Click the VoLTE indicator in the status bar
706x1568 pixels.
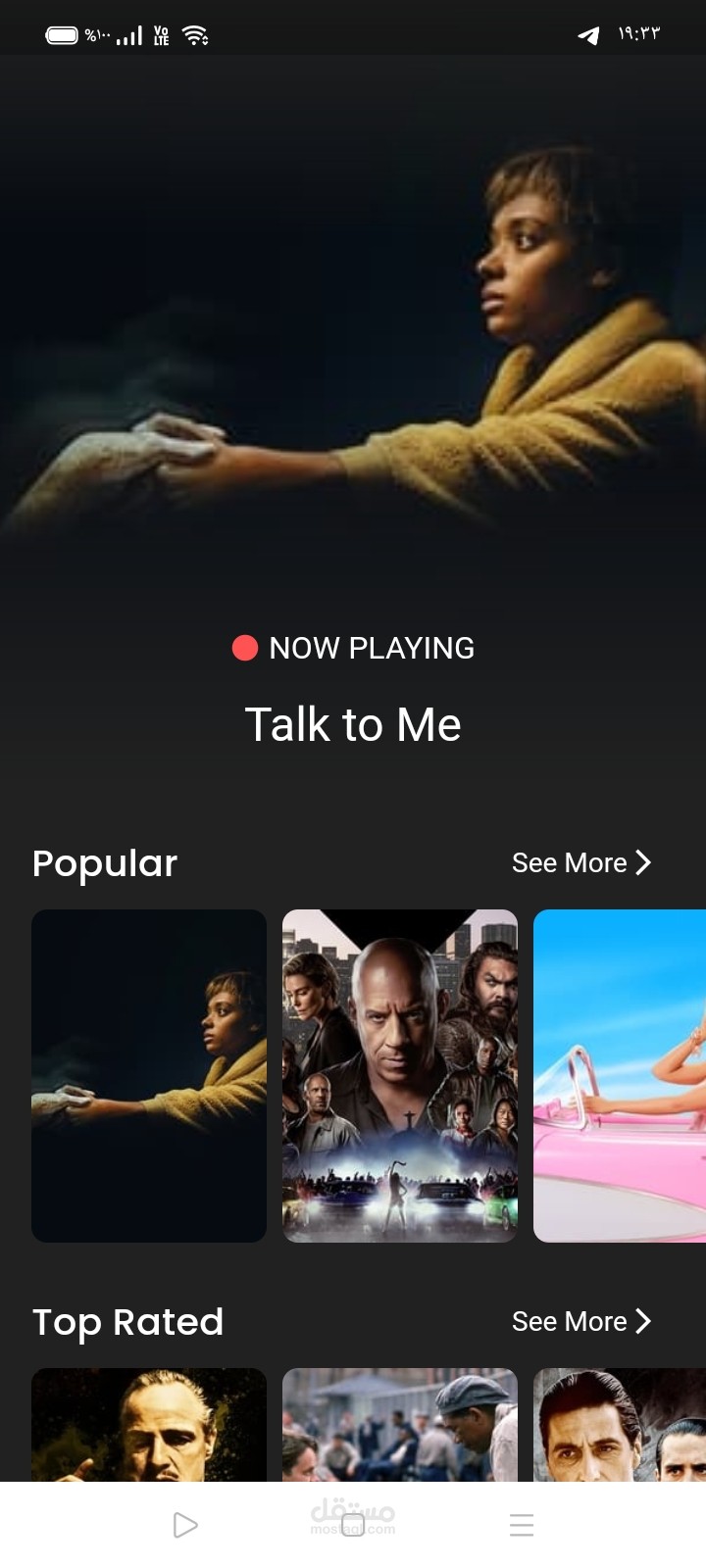160,34
